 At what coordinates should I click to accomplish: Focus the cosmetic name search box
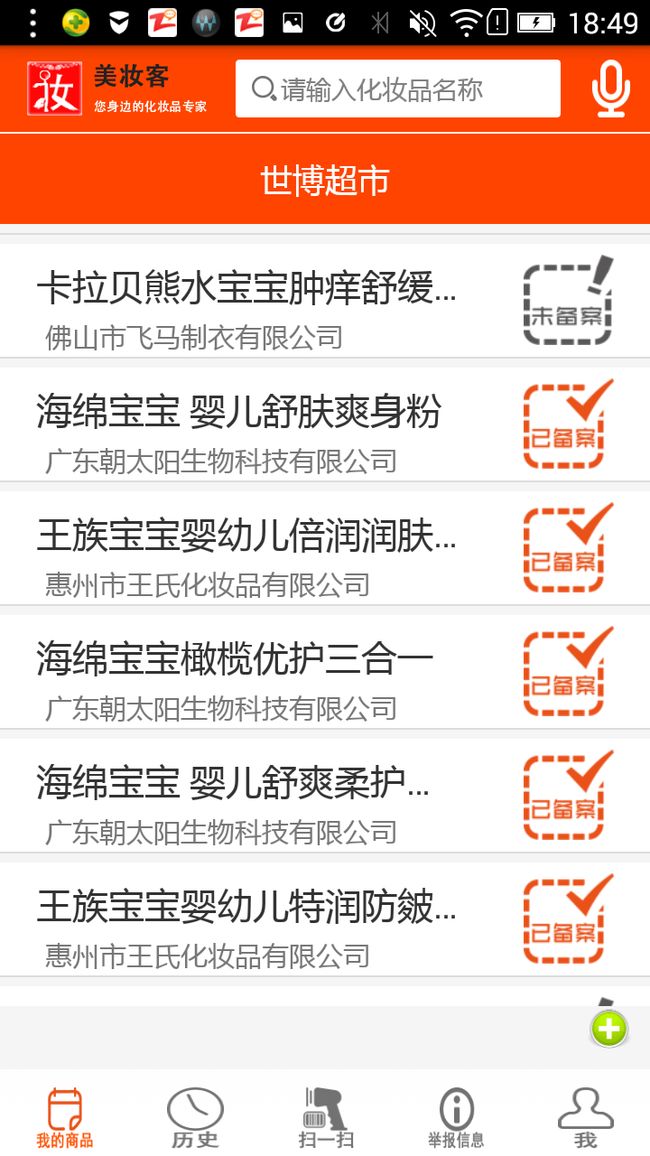[x=398, y=89]
